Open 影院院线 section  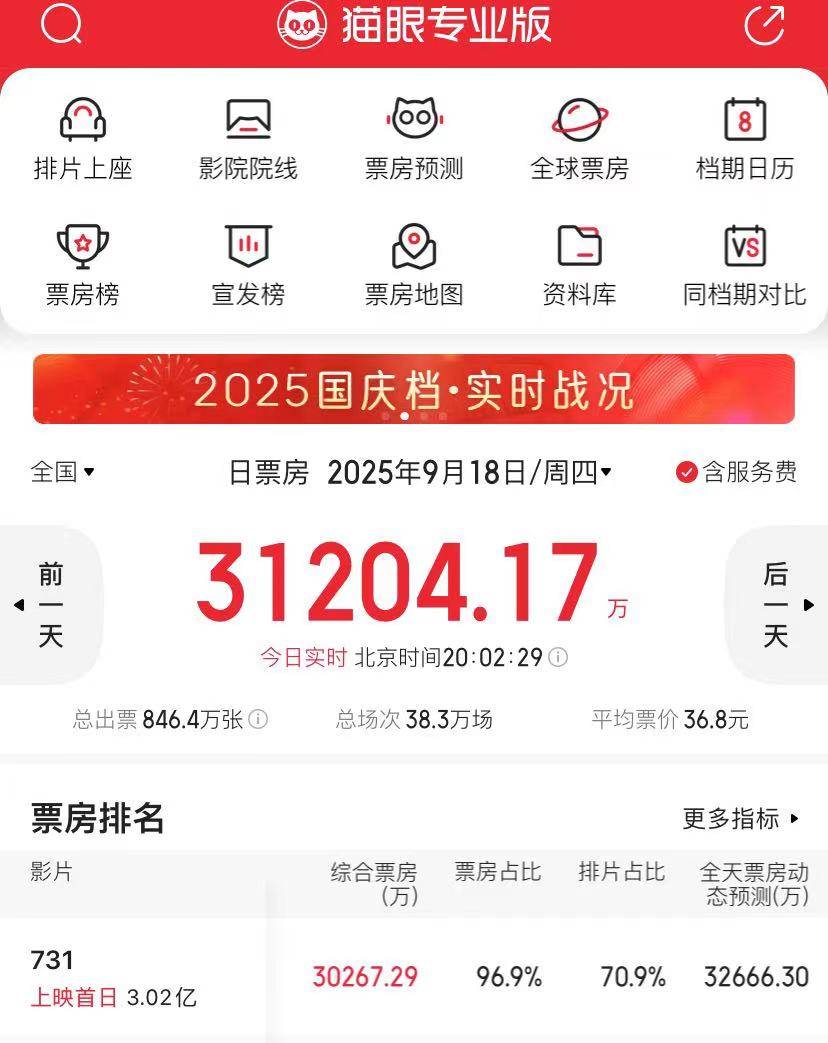(x=248, y=140)
